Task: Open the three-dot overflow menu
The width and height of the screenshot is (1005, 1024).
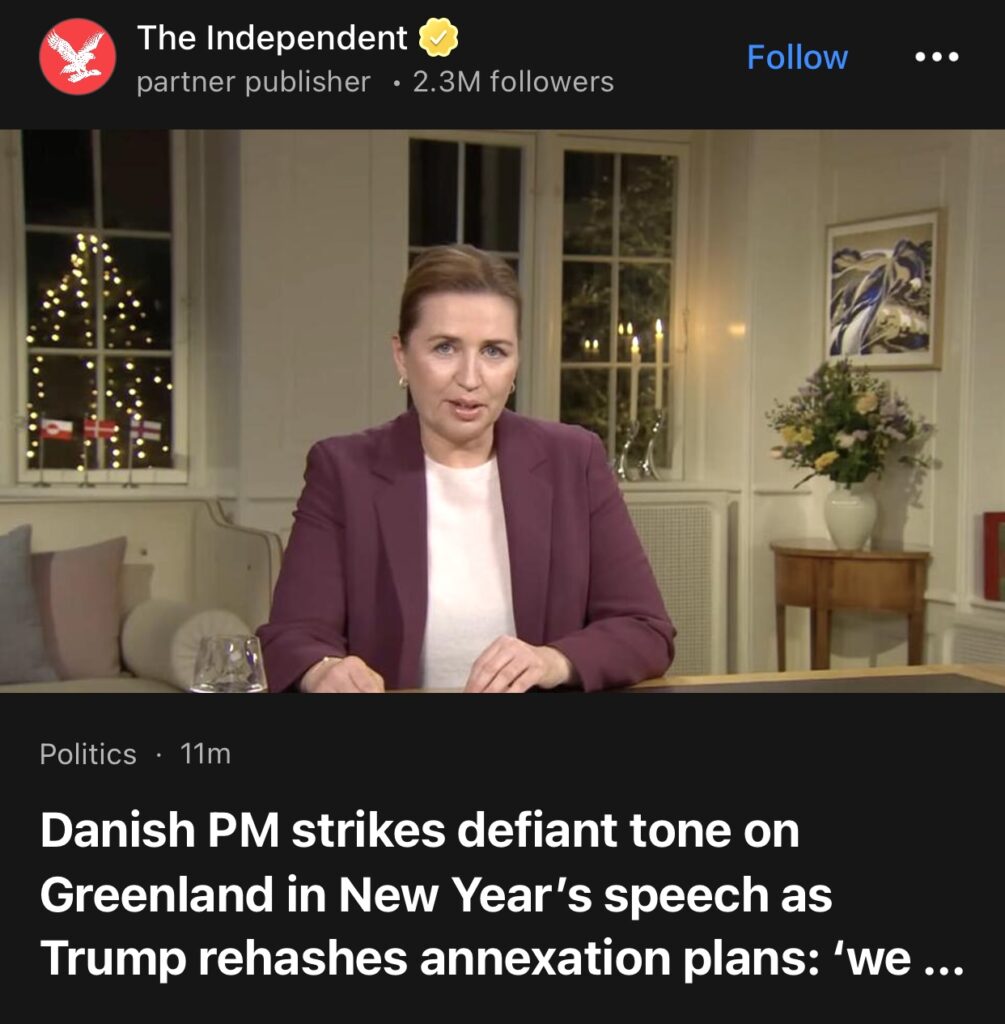Action: [937, 56]
